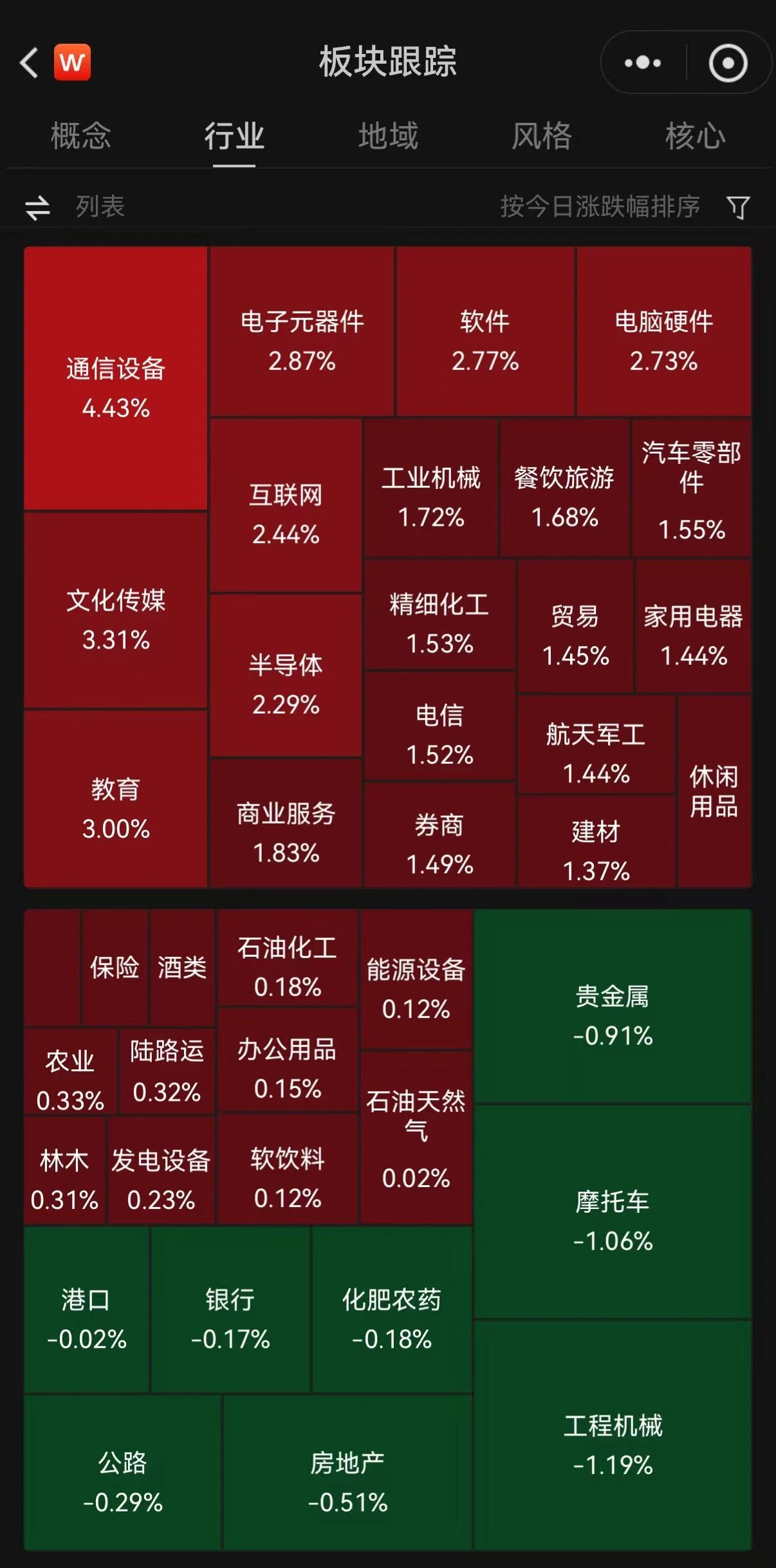Tap the 贵金属 tile
The height and width of the screenshot is (1568, 776).
pos(613,1006)
